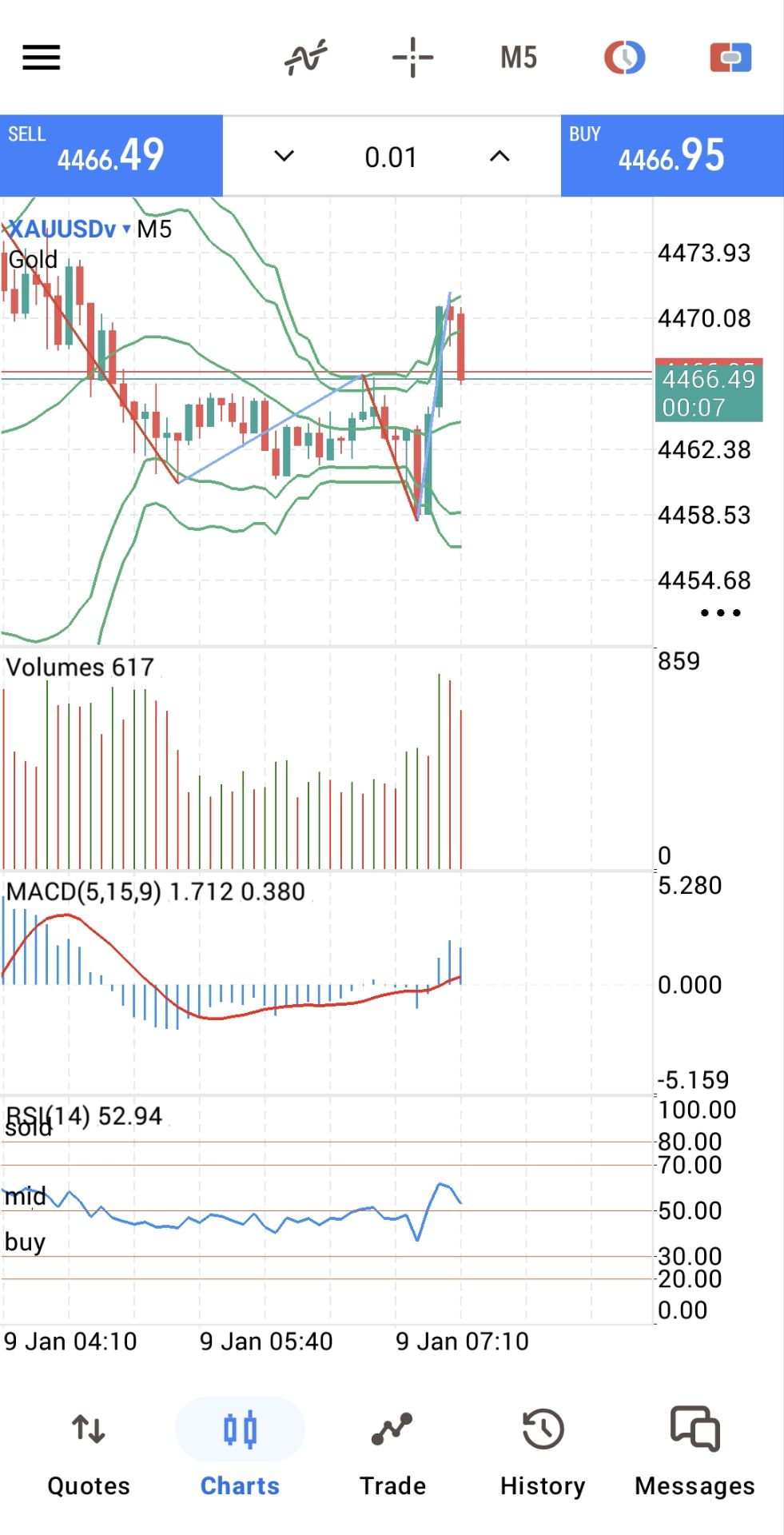Viewport: 784px width, 1535px height.
Task: Open the indicators list
Action: coord(306,58)
